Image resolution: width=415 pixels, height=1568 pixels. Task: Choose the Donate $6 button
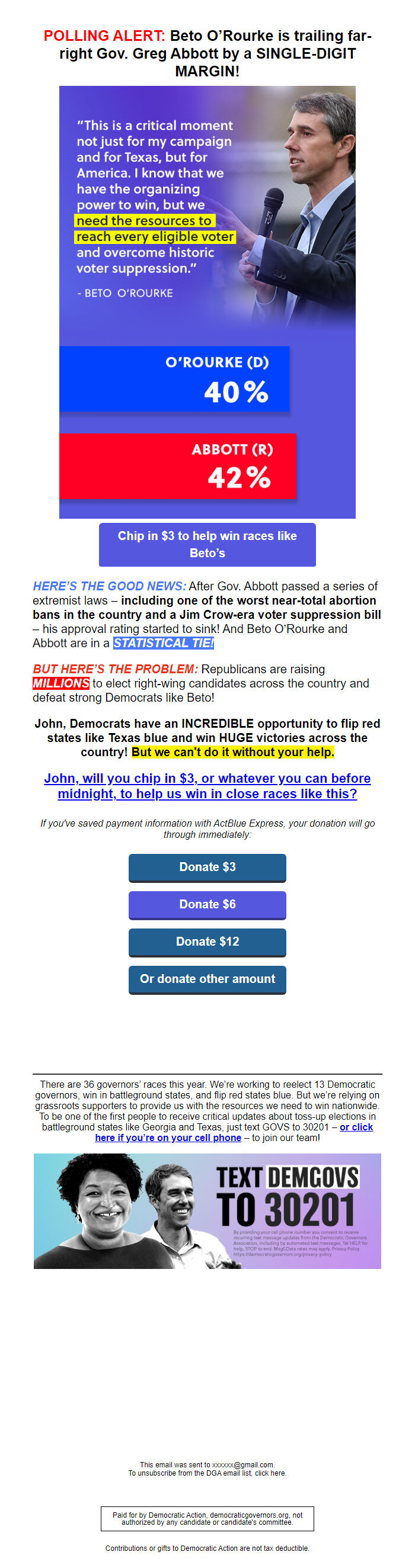(207, 905)
